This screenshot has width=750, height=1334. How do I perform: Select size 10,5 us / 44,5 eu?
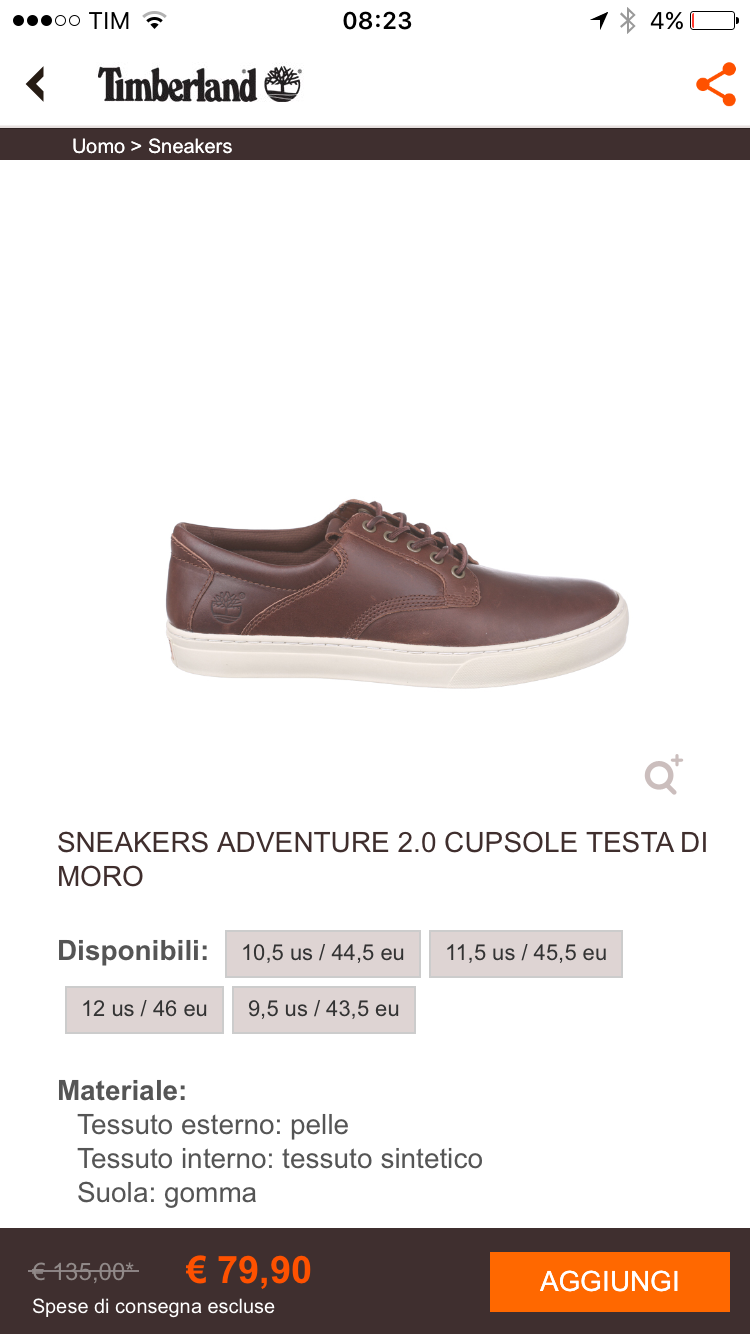pos(323,953)
